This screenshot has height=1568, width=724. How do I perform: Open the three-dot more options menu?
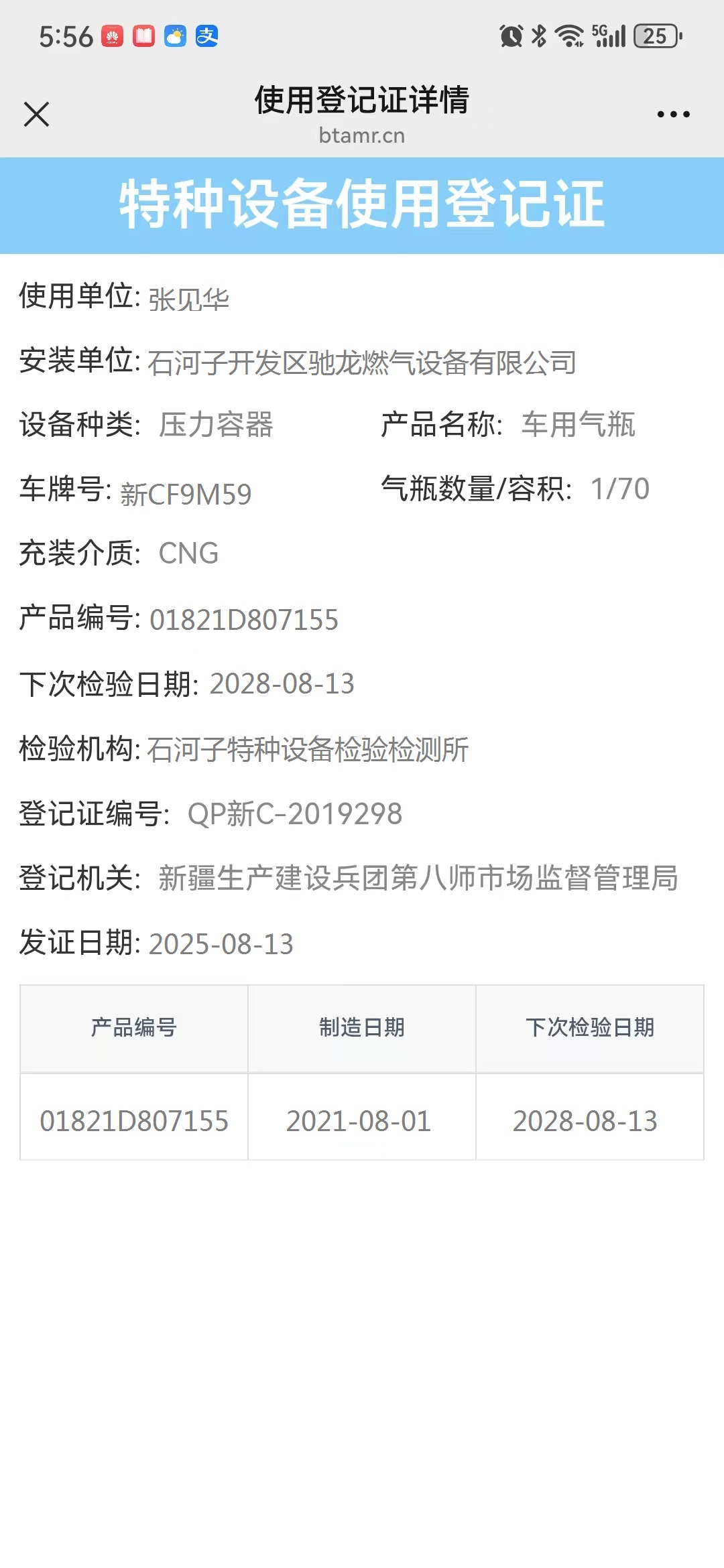click(673, 115)
